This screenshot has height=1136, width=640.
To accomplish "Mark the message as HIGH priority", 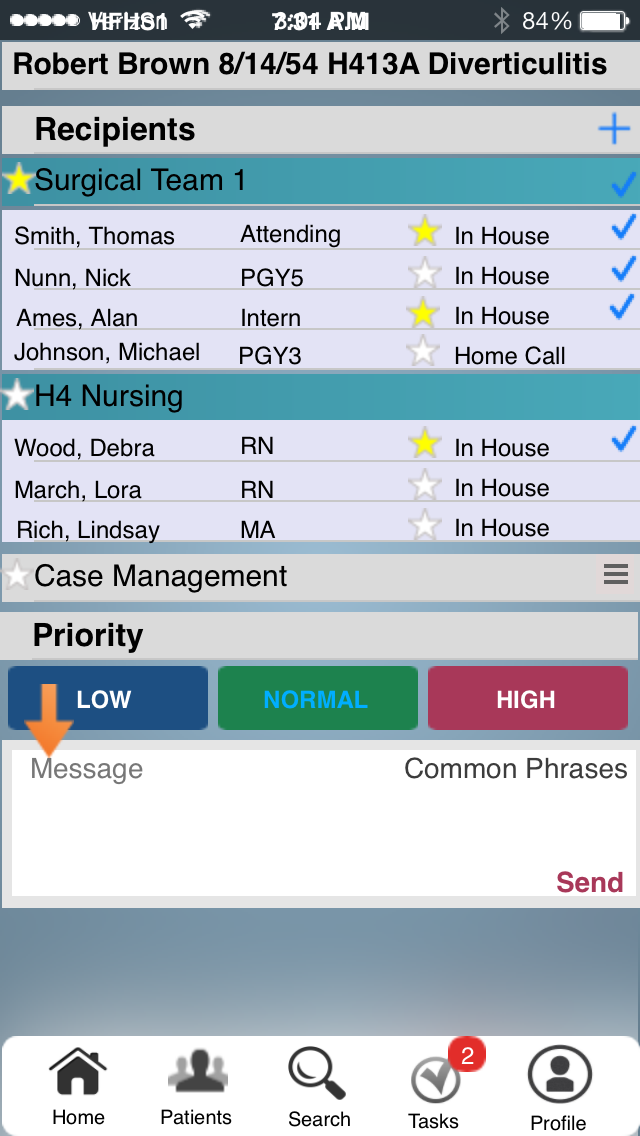I will click(x=528, y=698).
